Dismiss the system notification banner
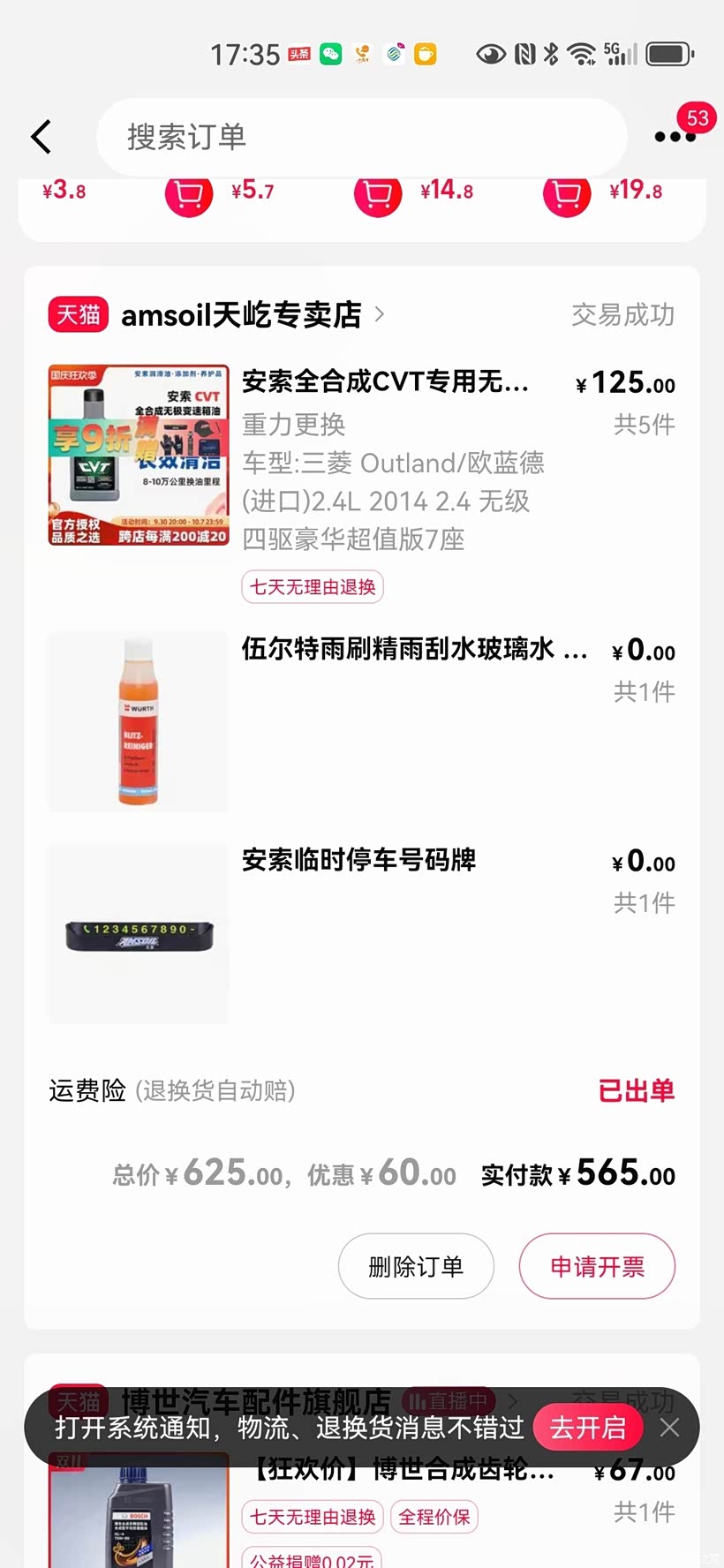Viewport: 724px width, 1568px height. click(x=670, y=1428)
